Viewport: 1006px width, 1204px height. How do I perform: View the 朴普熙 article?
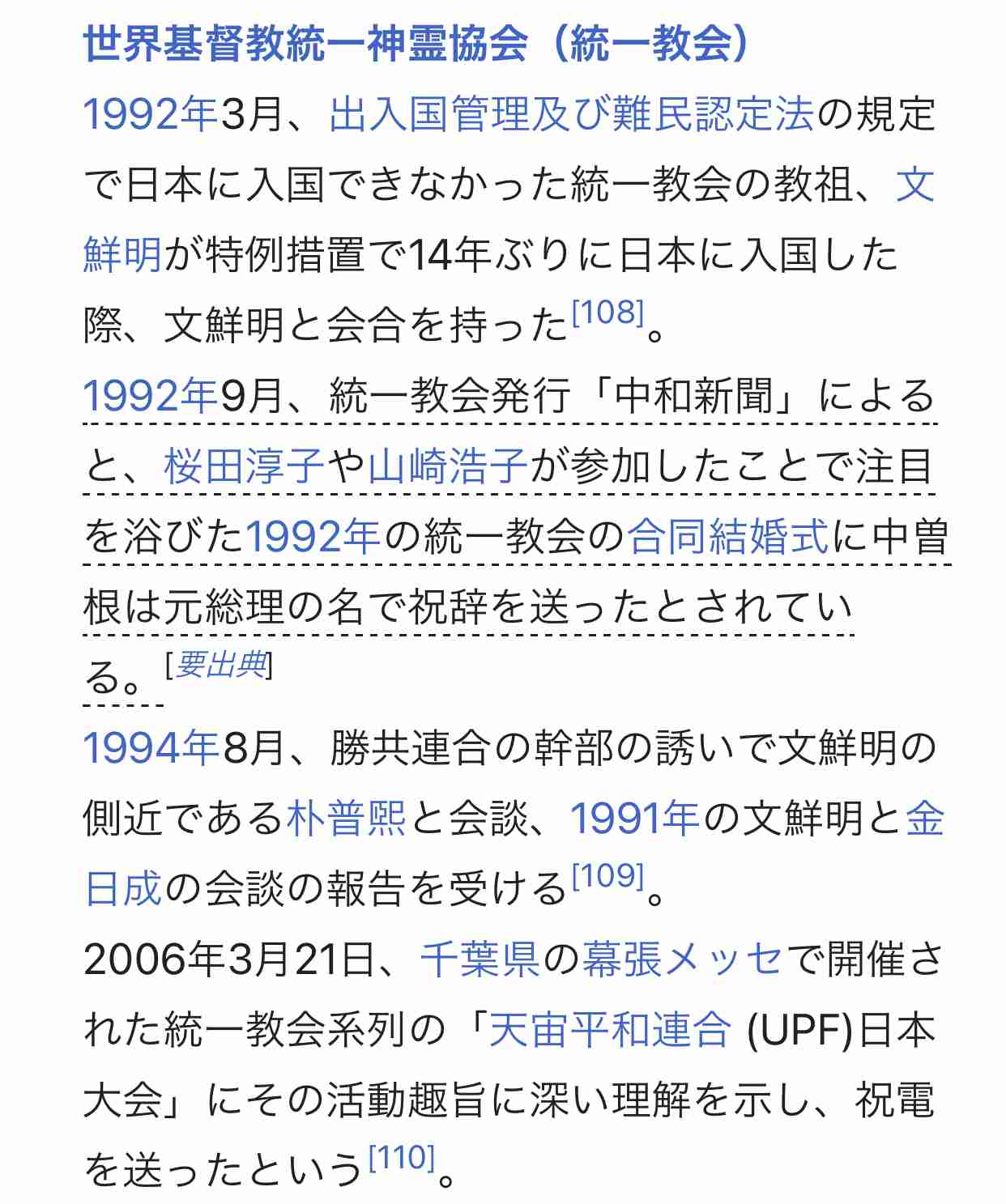[346, 818]
